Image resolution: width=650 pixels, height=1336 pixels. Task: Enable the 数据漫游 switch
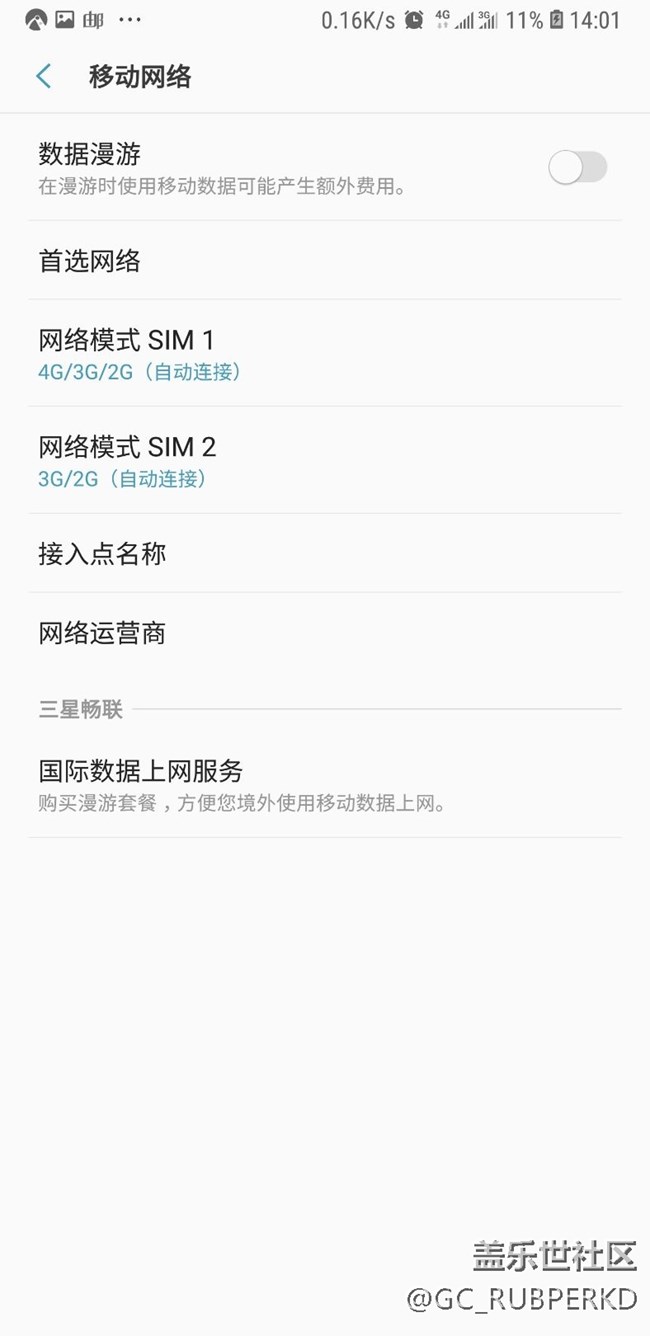pyautogui.click(x=577, y=168)
